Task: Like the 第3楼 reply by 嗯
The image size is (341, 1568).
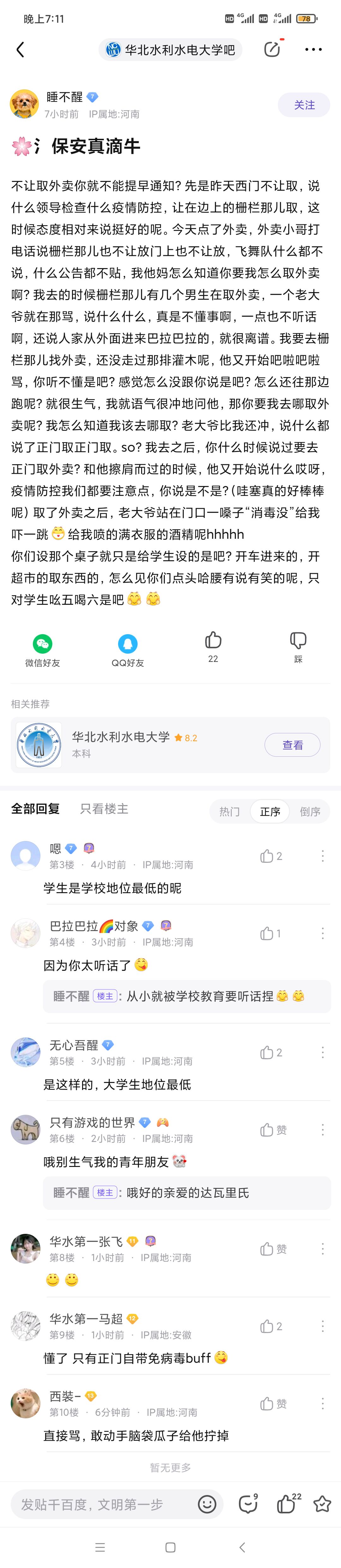Action: pos(270,856)
